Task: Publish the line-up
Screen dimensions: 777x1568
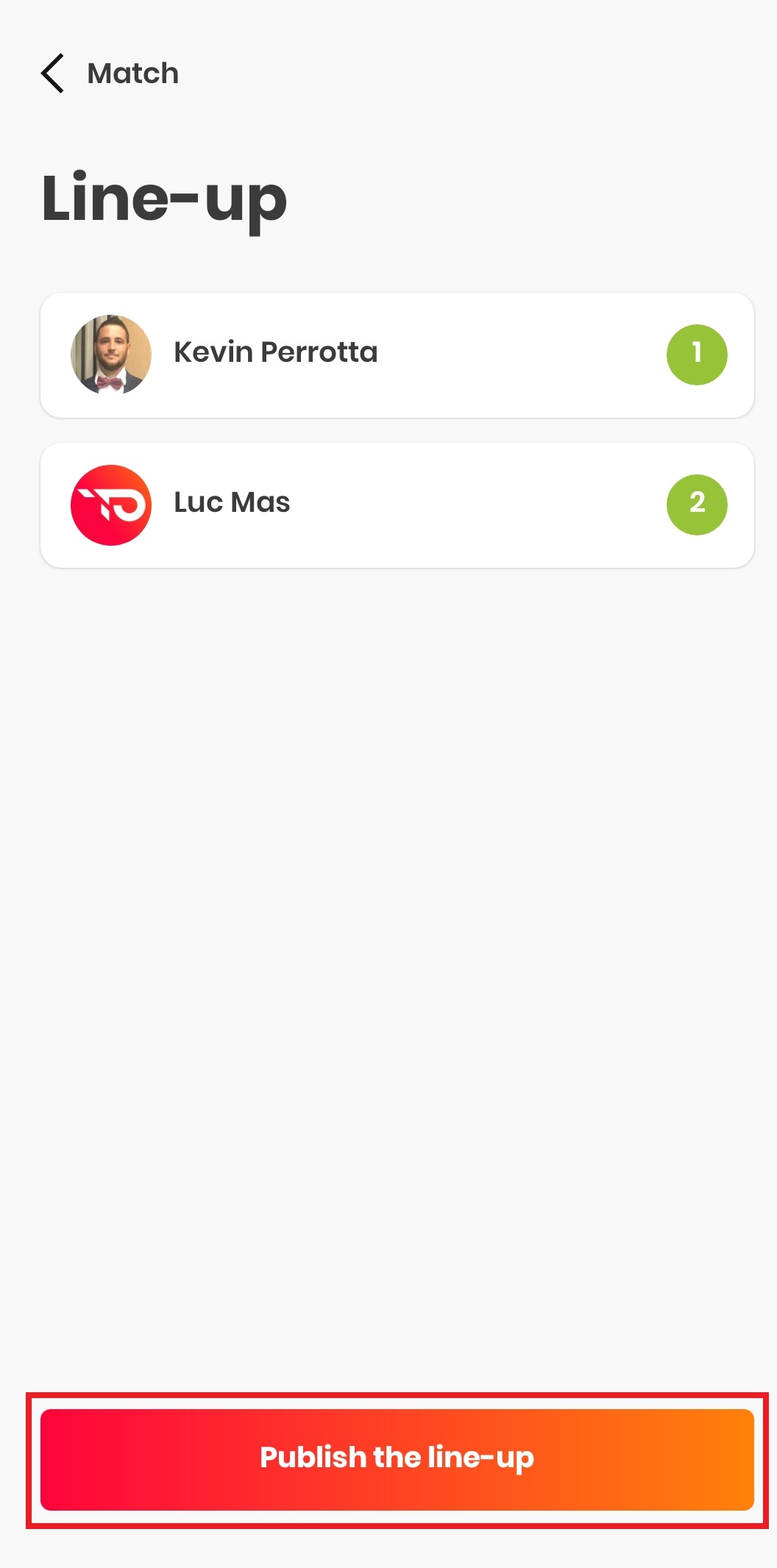Action: coord(397,1459)
